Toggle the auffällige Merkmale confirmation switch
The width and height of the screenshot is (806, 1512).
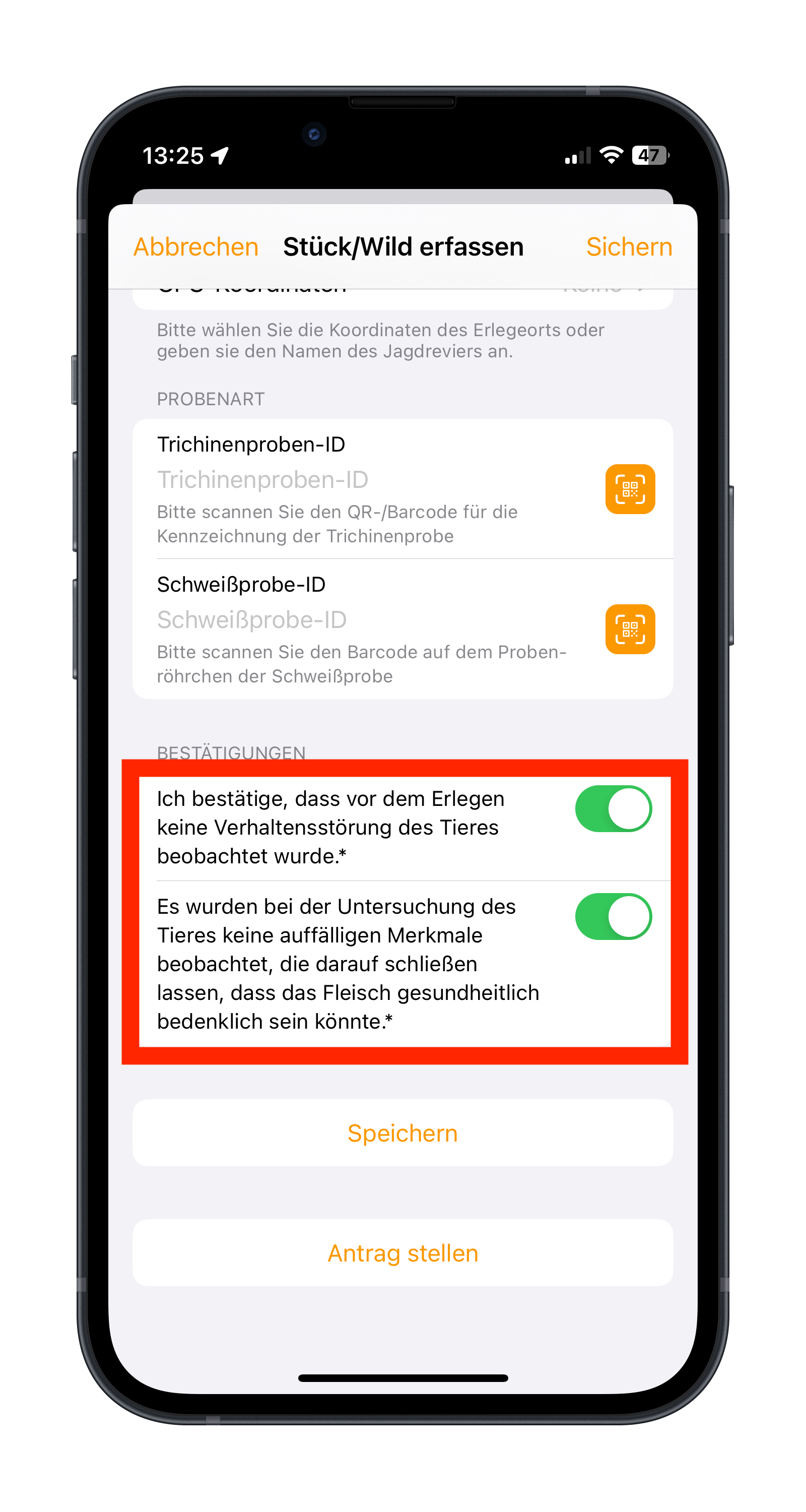click(613, 917)
